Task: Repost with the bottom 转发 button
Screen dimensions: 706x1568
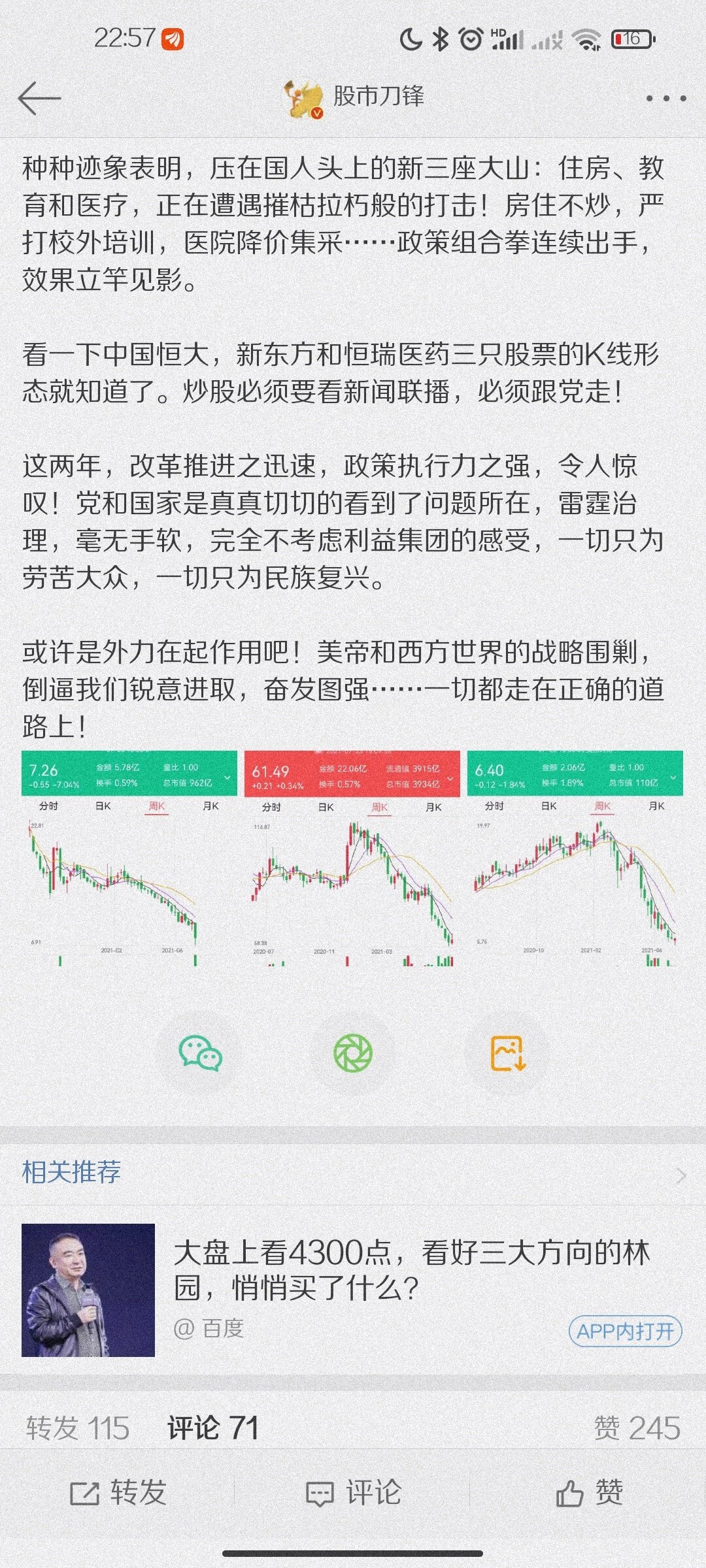Action: [118, 1493]
